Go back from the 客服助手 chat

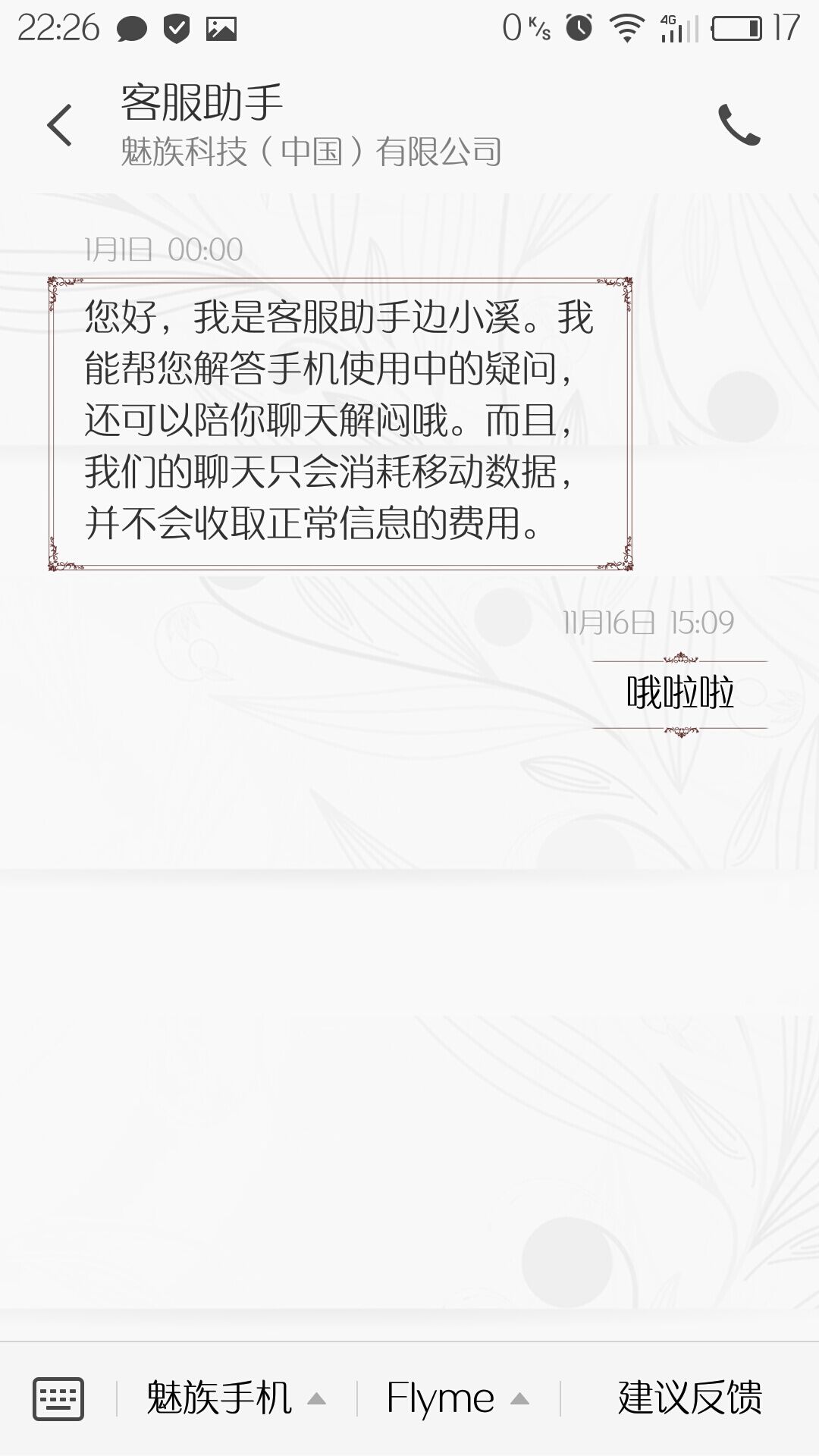pos(59,126)
